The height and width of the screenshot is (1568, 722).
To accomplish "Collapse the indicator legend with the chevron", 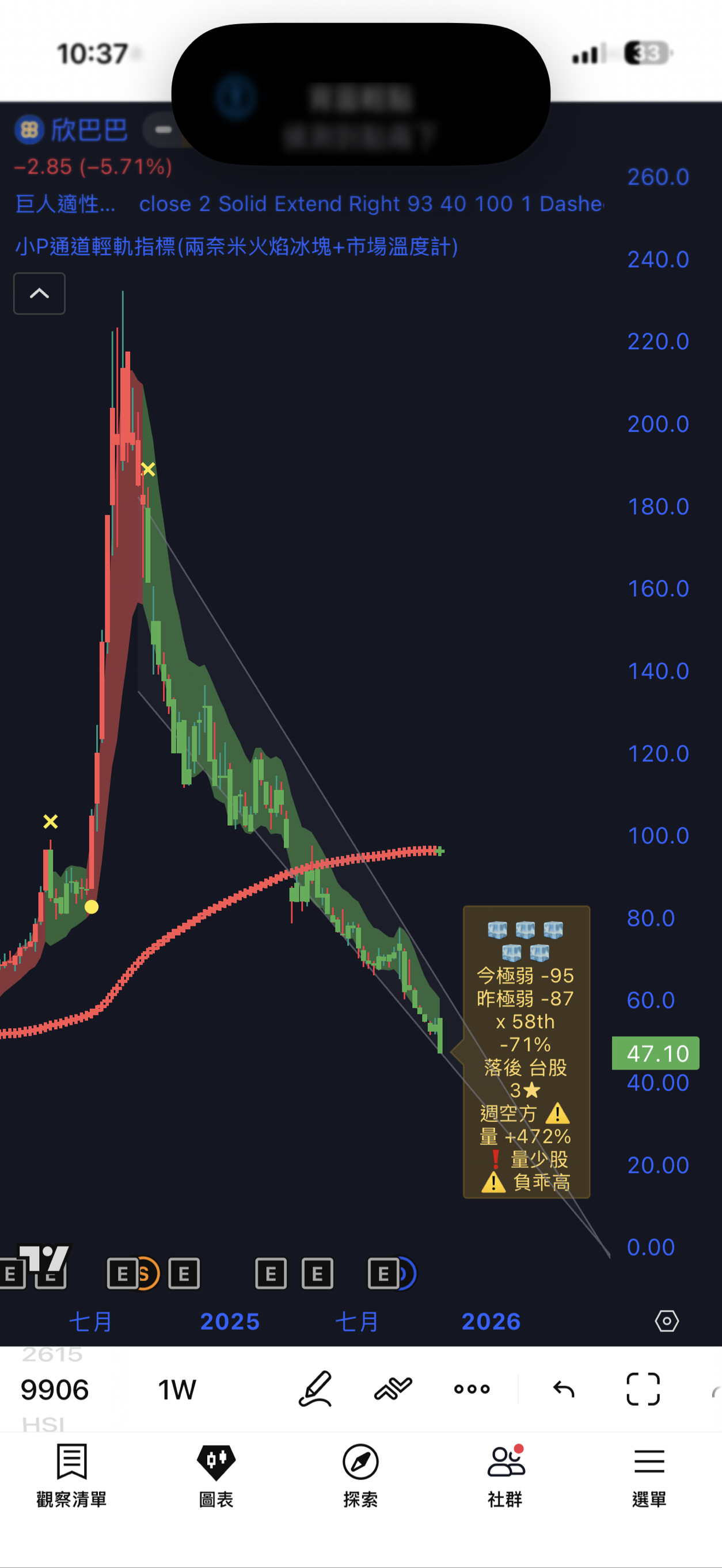I will click(x=39, y=293).
